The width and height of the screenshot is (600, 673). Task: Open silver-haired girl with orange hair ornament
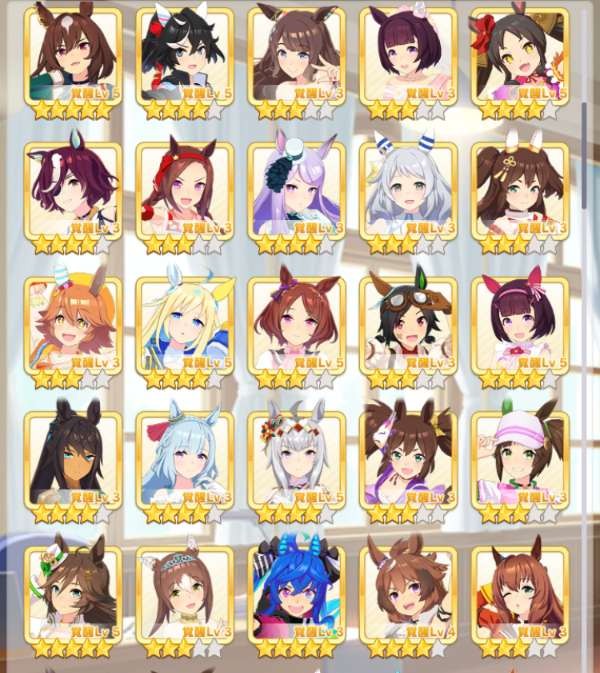click(296, 461)
